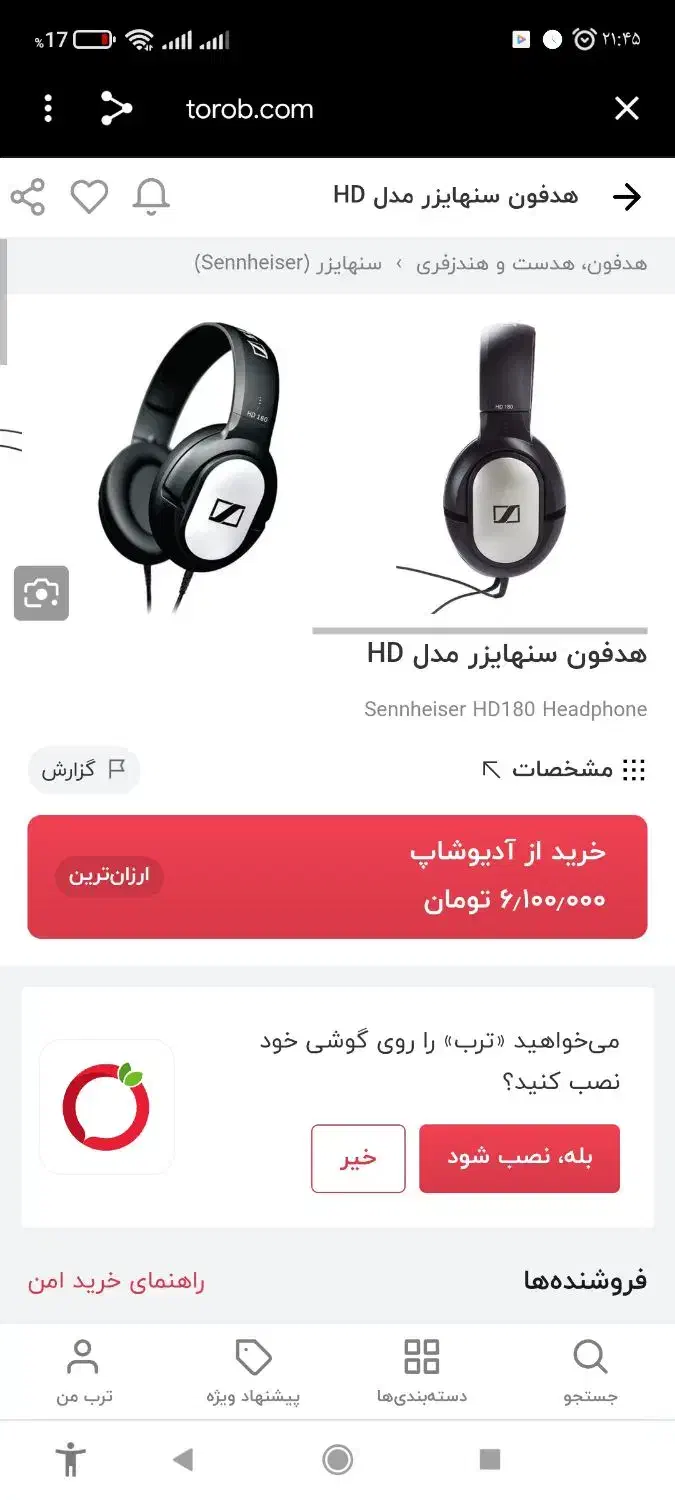Tap the گزارش report chip
Image resolution: width=675 pixels, height=1500 pixels.
pos(83,770)
